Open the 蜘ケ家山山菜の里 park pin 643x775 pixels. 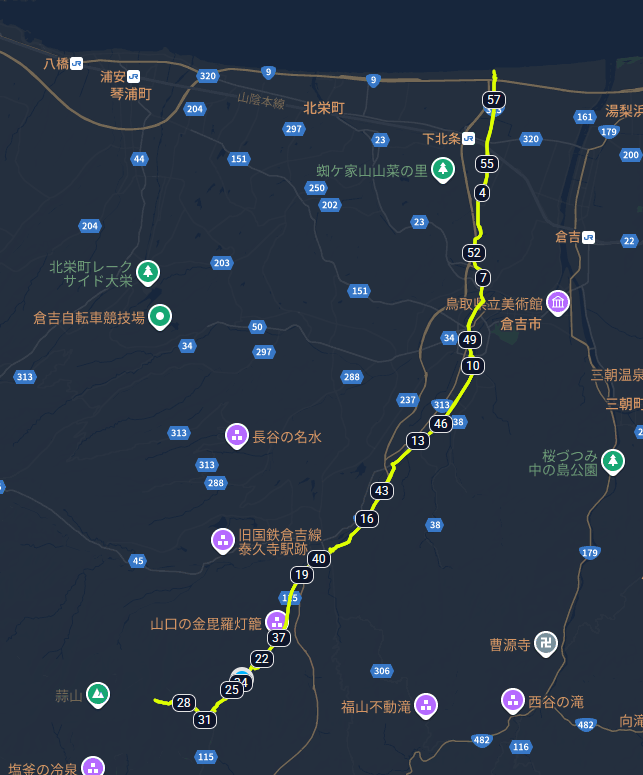442,169
